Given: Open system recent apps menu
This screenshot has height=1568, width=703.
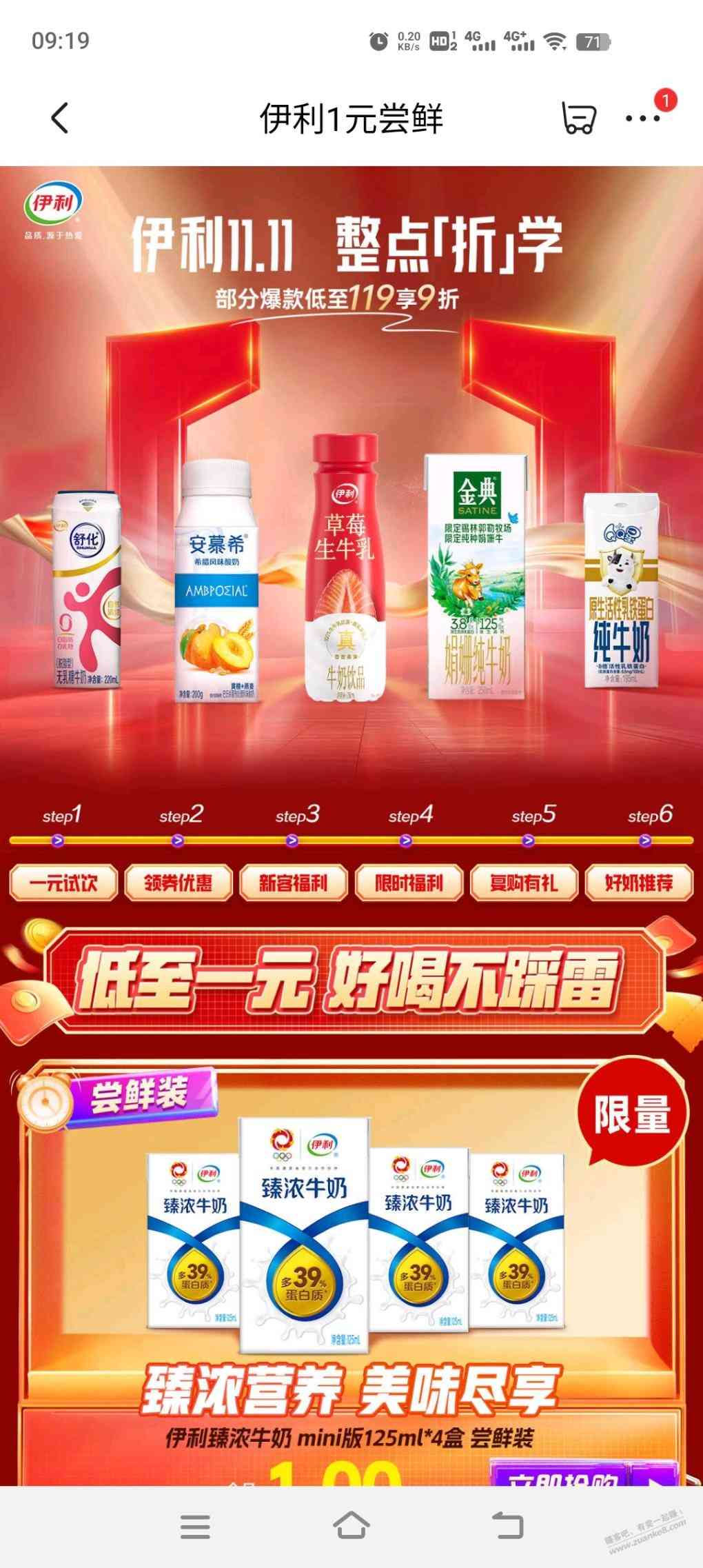Looking at the screenshot, I should pyautogui.click(x=195, y=1527).
